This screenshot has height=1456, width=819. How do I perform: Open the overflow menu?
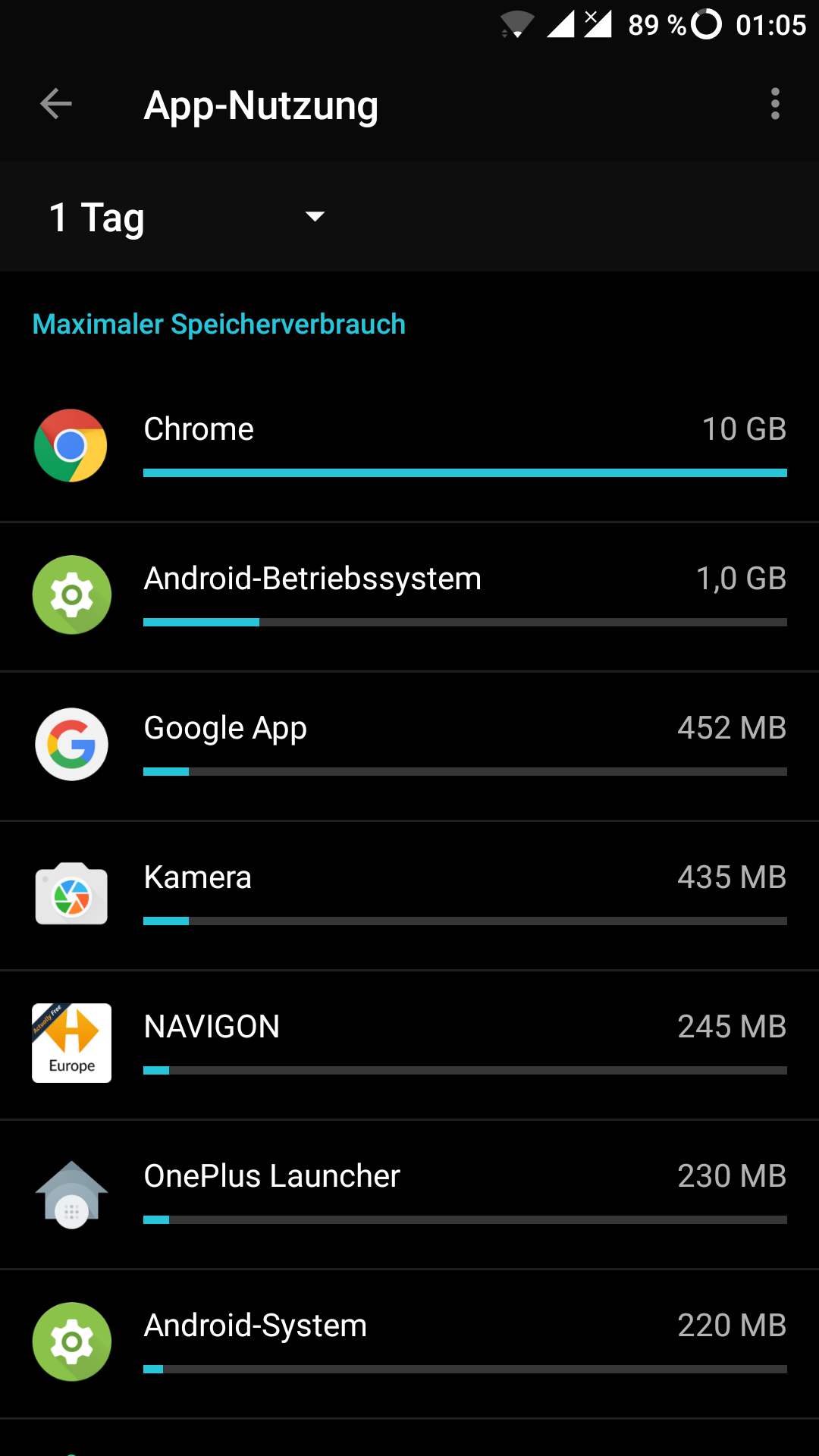[774, 104]
